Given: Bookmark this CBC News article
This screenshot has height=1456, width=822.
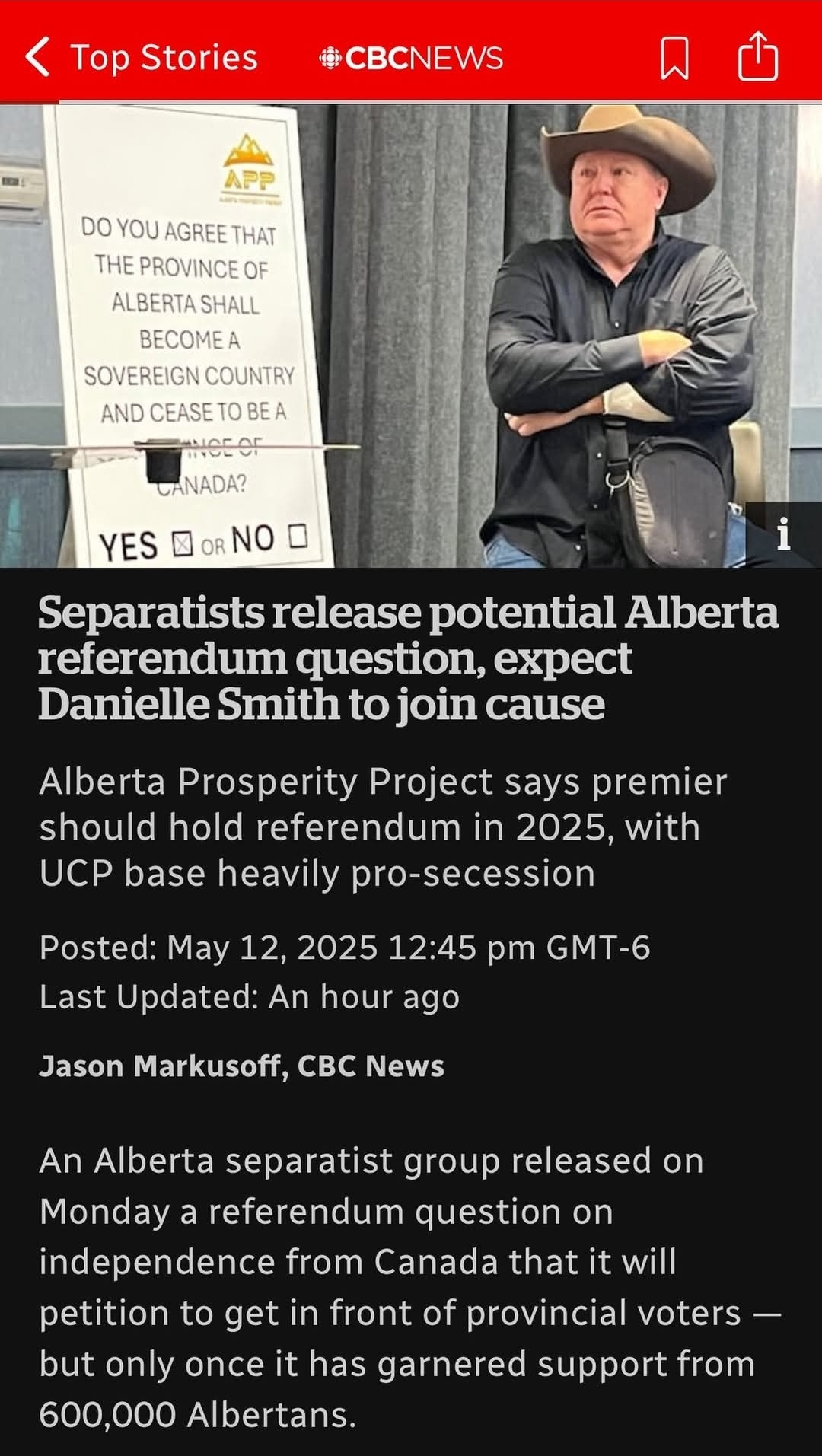Looking at the screenshot, I should (x=675, y=58).
